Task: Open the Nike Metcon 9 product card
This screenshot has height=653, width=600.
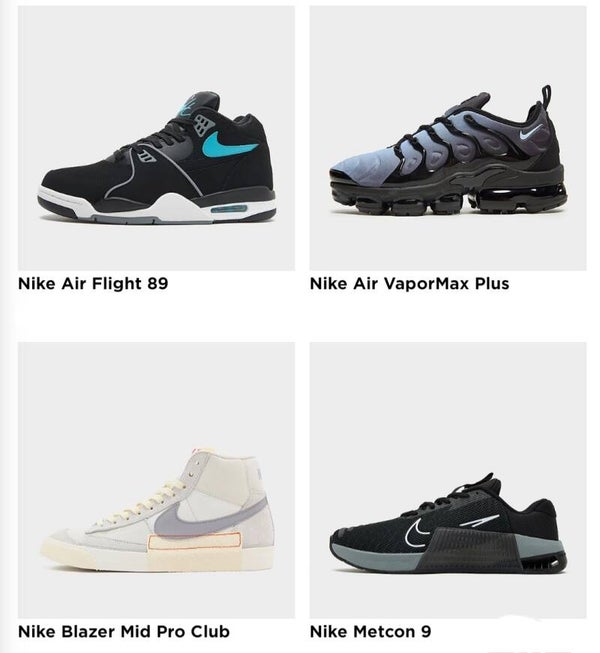Action: tap(448, 525)
